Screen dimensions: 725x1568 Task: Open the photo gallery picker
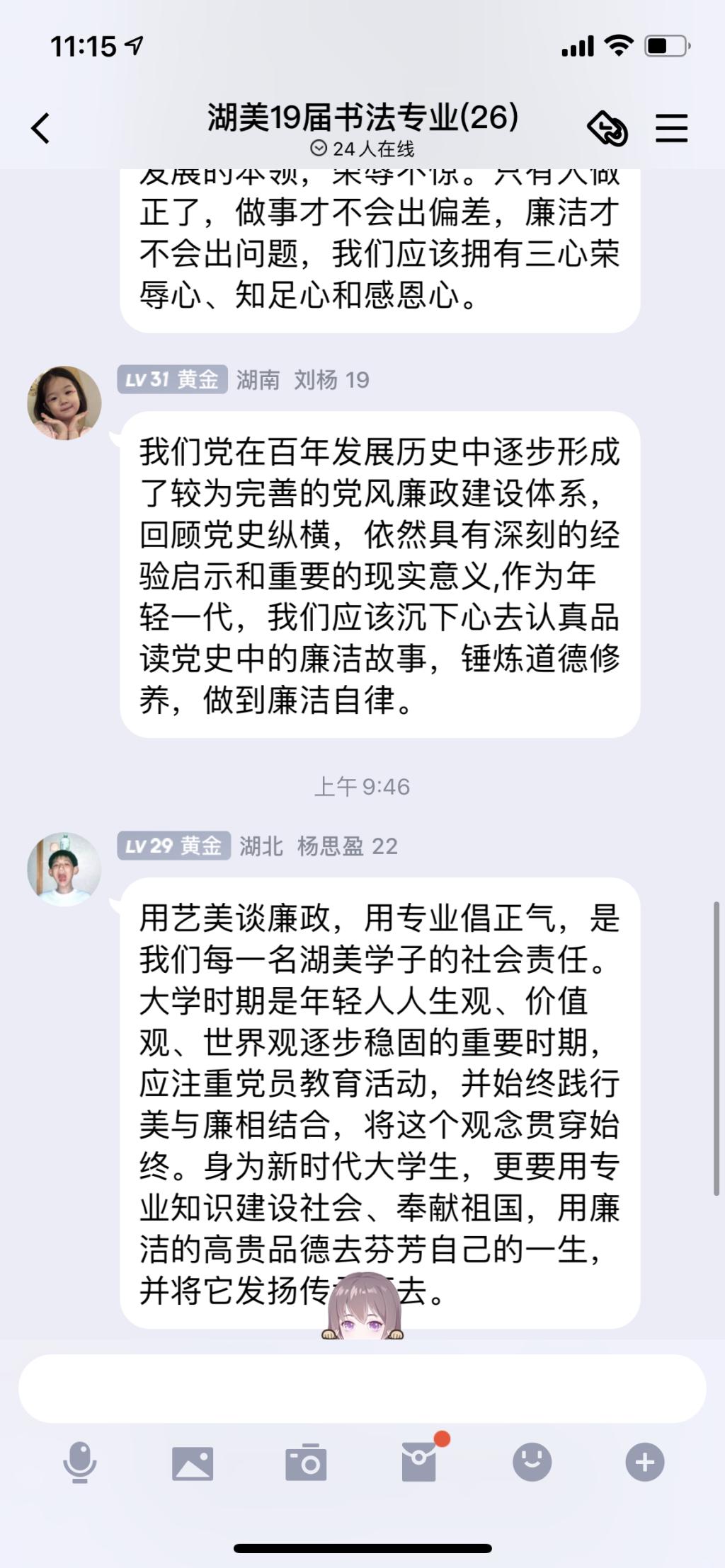[x=193, y=1462]
